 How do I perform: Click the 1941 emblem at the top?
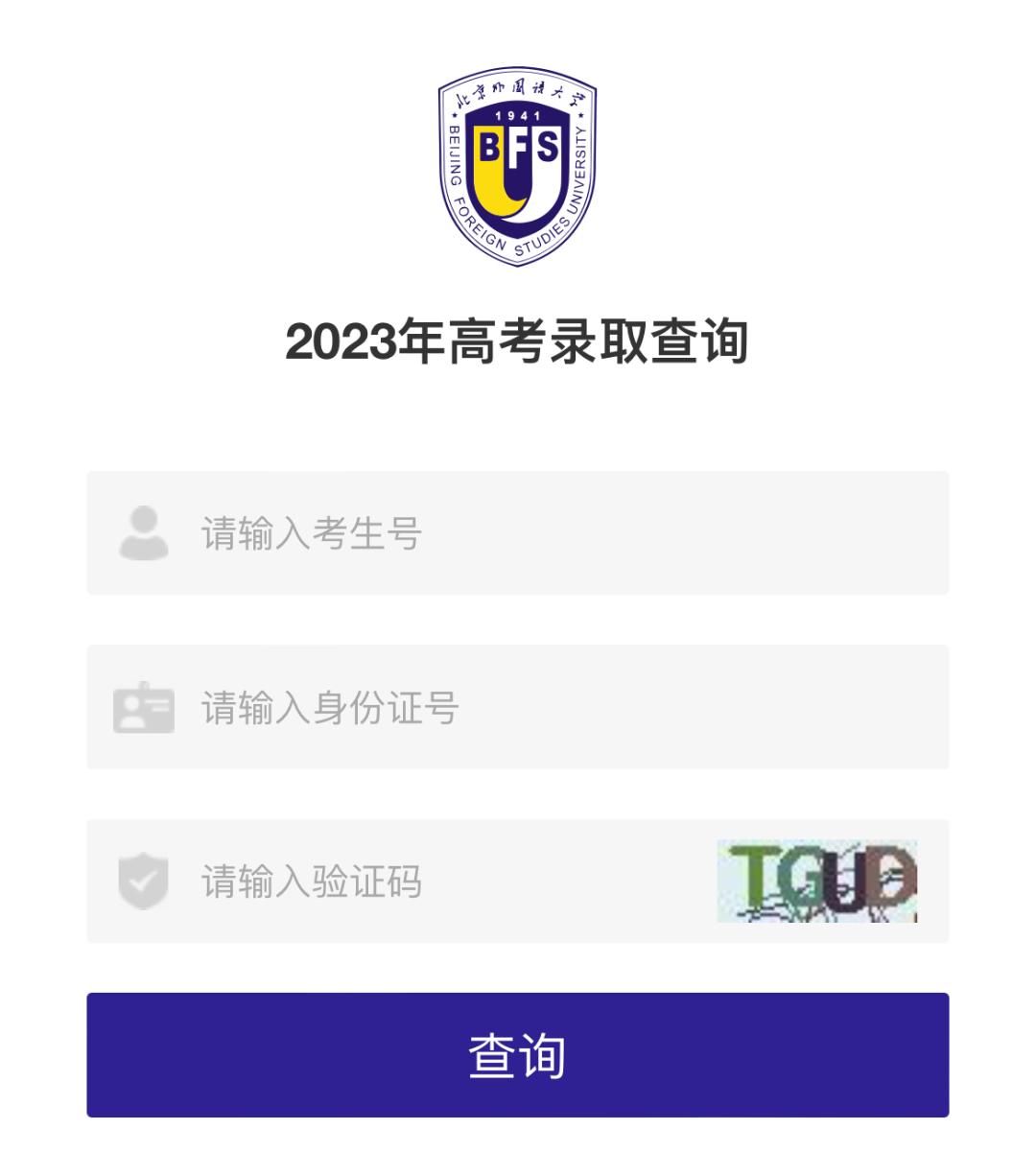click(517, 115)
